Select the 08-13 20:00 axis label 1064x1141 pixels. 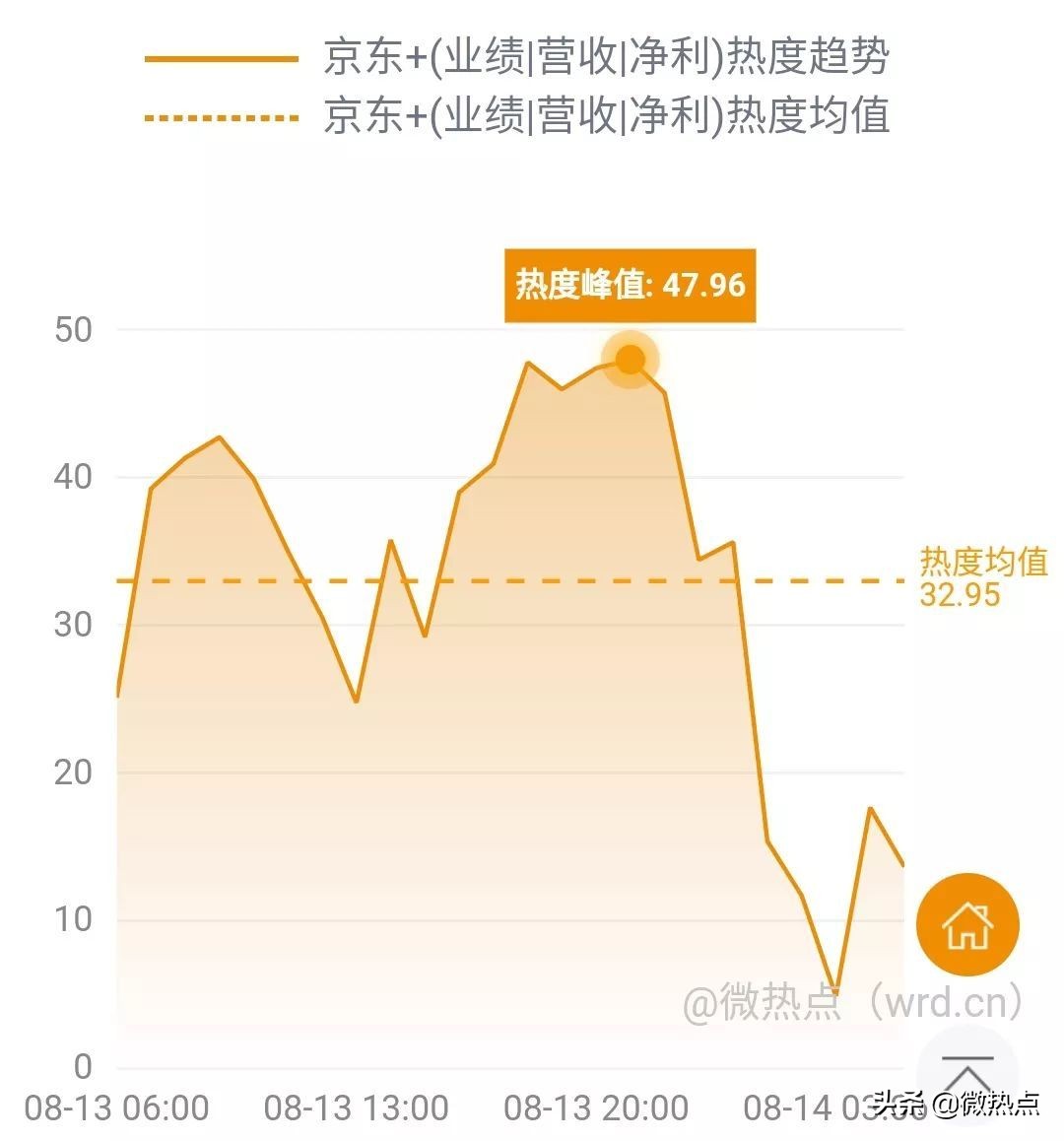595,1107
